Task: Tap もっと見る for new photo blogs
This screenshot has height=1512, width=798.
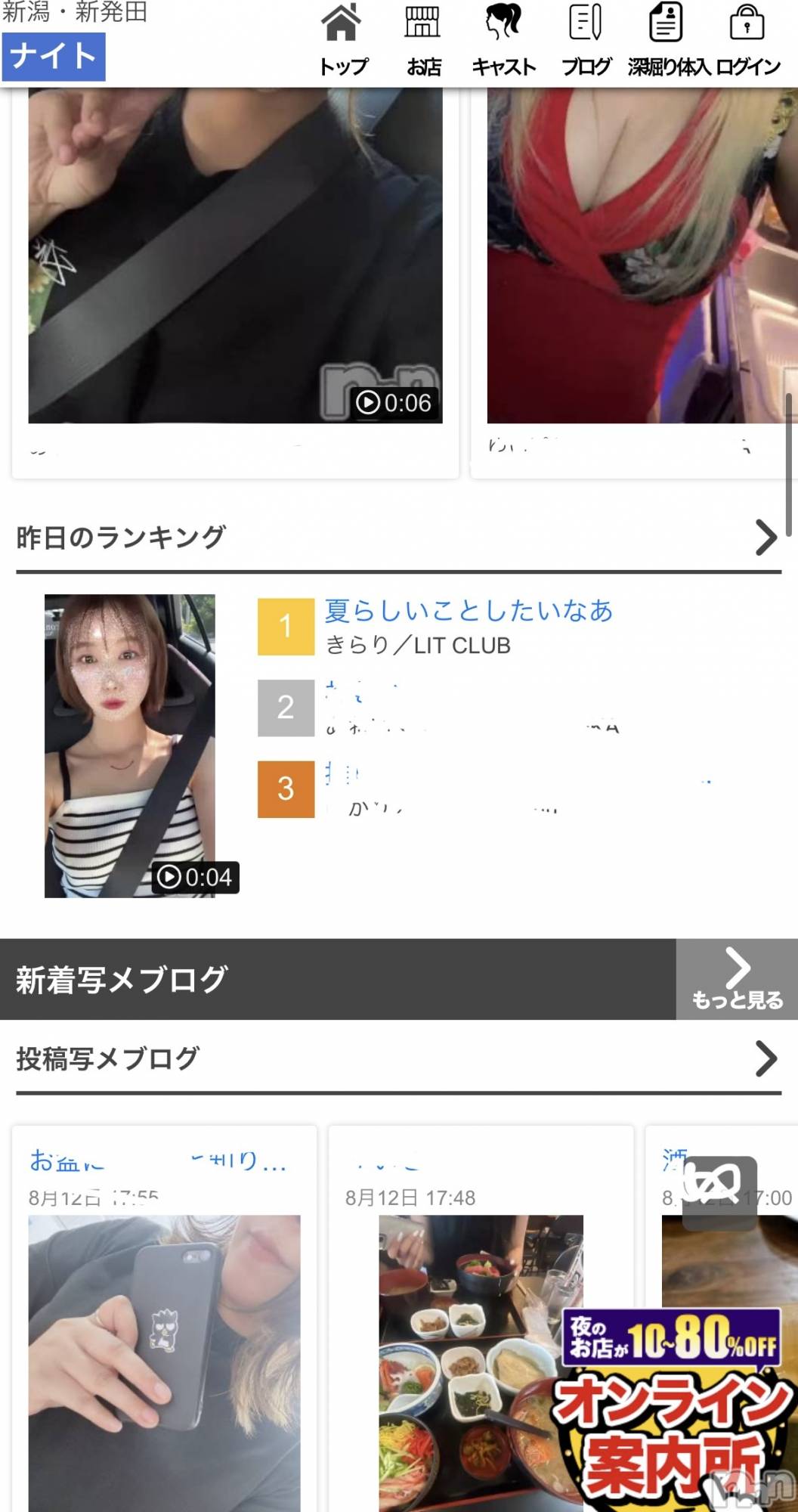Action: (x=737, y=979)
